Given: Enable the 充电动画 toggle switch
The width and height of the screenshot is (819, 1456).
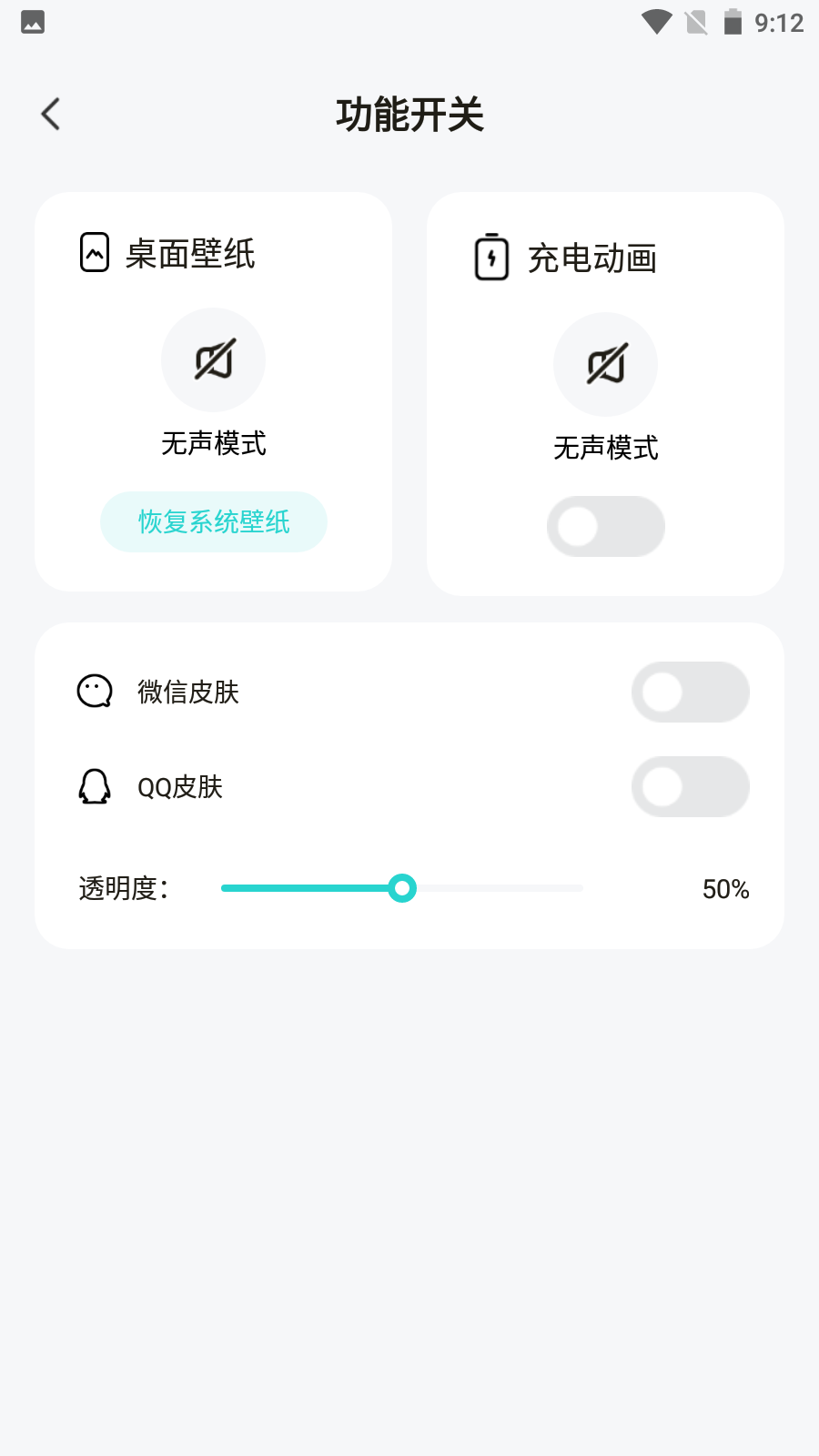Looking at the screenshot, I should (x=605, y=526).
